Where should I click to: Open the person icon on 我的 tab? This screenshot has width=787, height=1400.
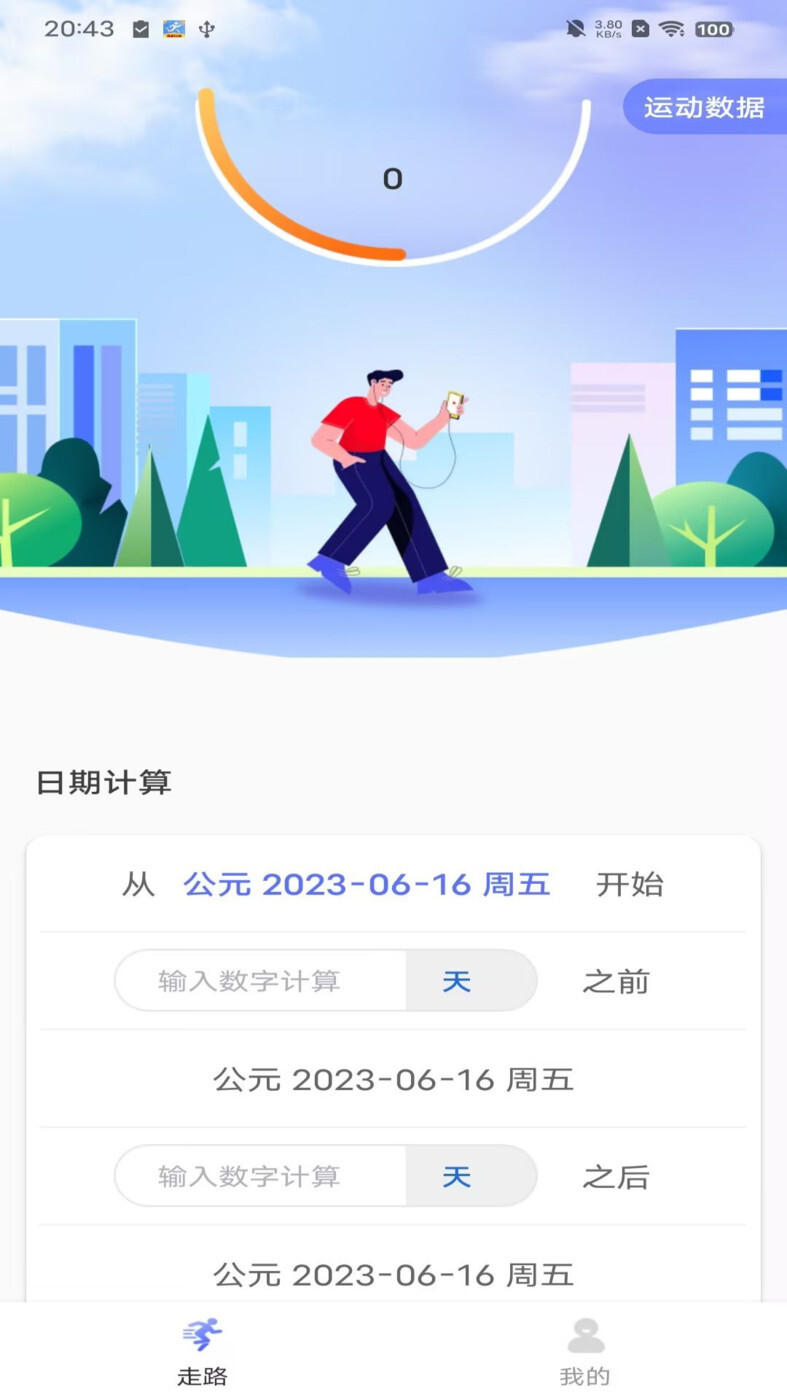[586, 1331]
